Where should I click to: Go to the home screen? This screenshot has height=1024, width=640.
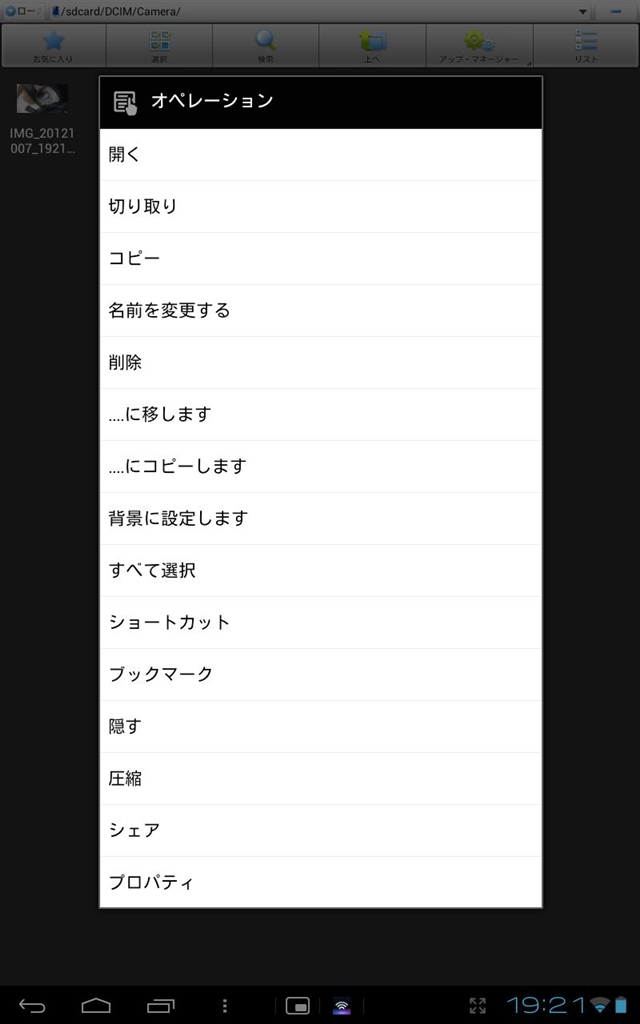point(96,1005)
